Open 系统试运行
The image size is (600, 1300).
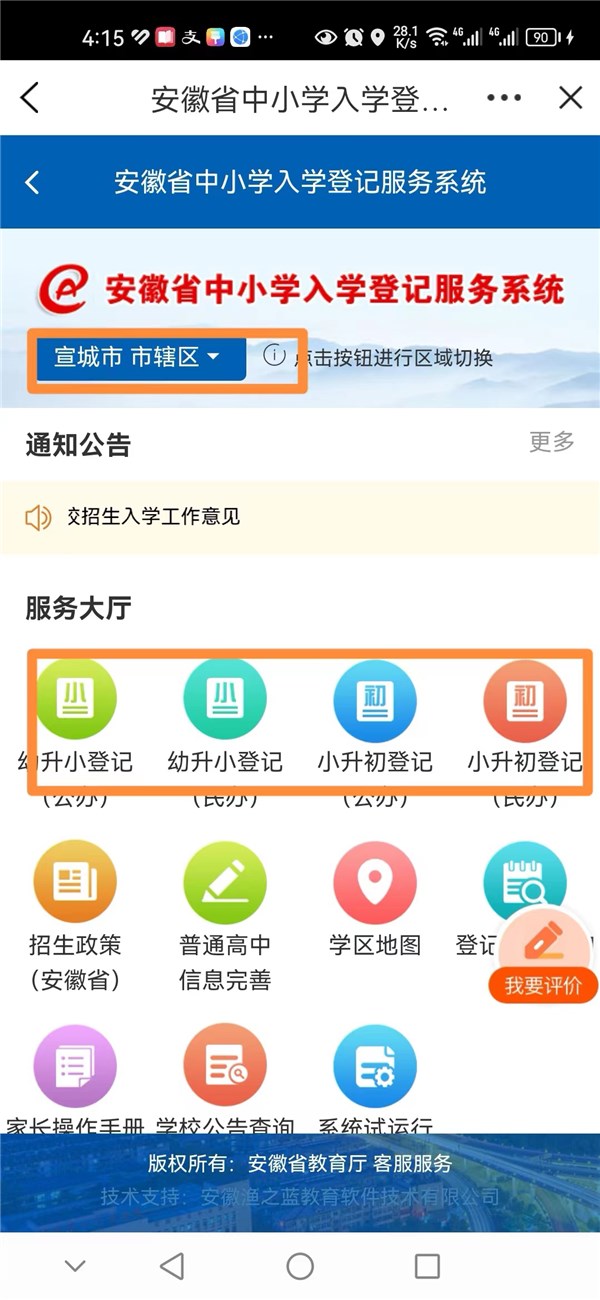point(375,1068)
